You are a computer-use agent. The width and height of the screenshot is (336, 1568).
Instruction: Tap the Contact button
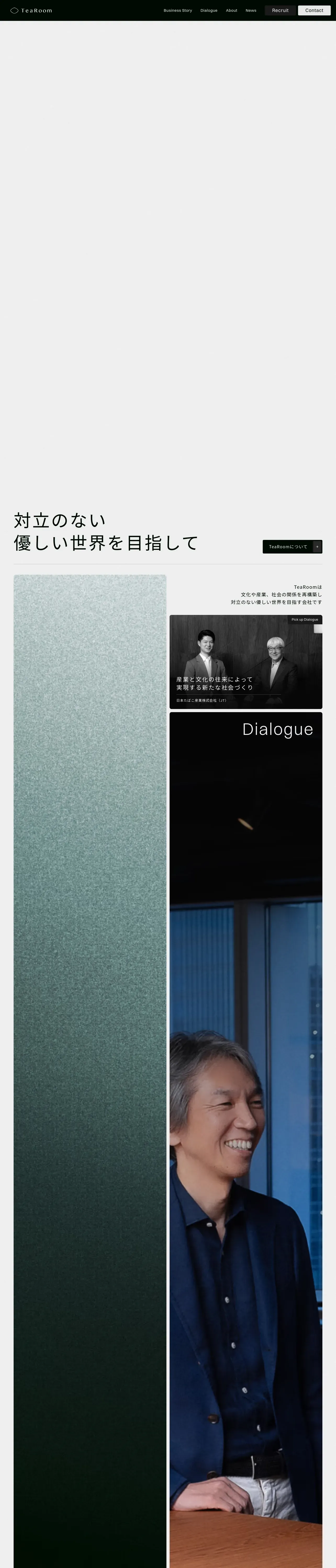(x=314, y=10)
